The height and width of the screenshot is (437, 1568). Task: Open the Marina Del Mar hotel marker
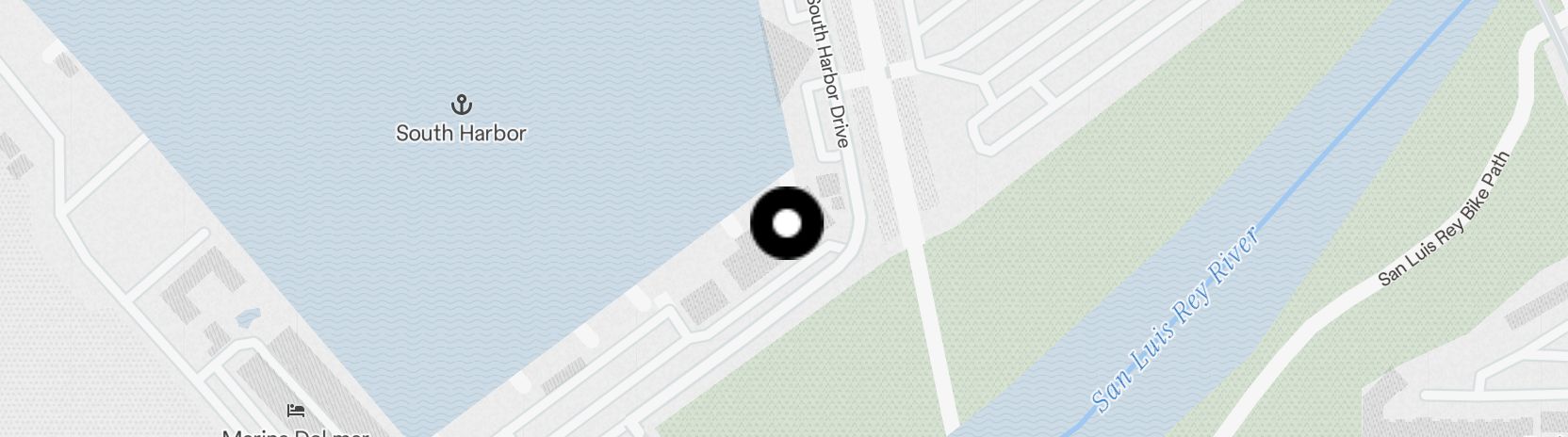tap(296, 411)
